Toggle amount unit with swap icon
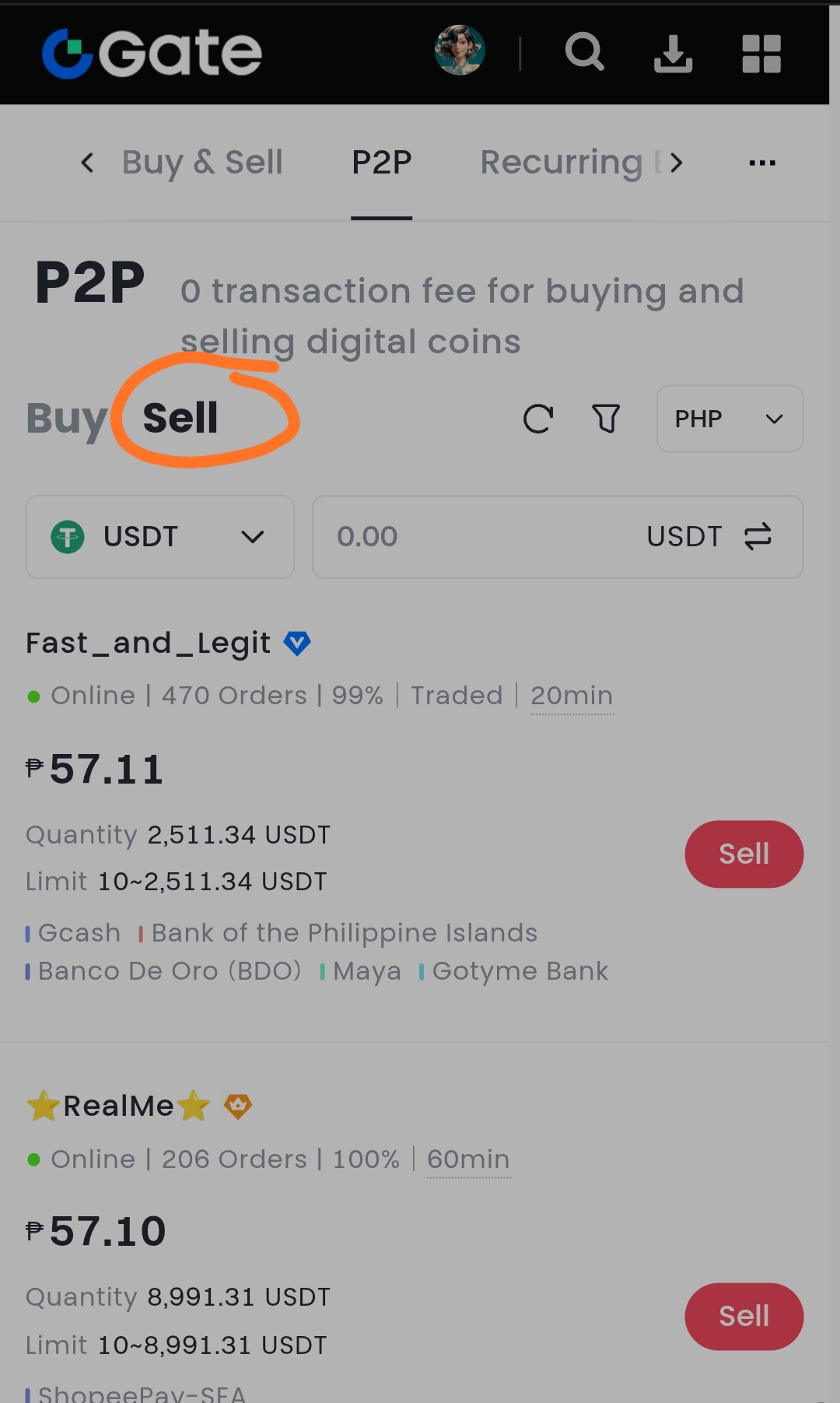 [x=758, y=537]
